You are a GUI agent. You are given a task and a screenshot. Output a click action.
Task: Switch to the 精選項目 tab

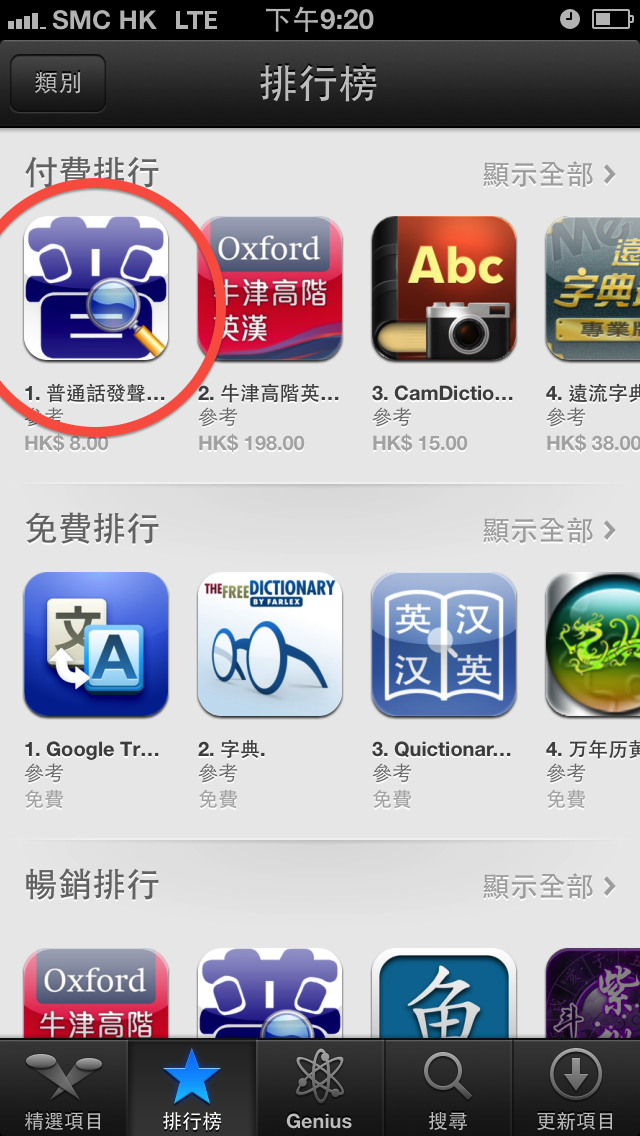click(64, 1088)
